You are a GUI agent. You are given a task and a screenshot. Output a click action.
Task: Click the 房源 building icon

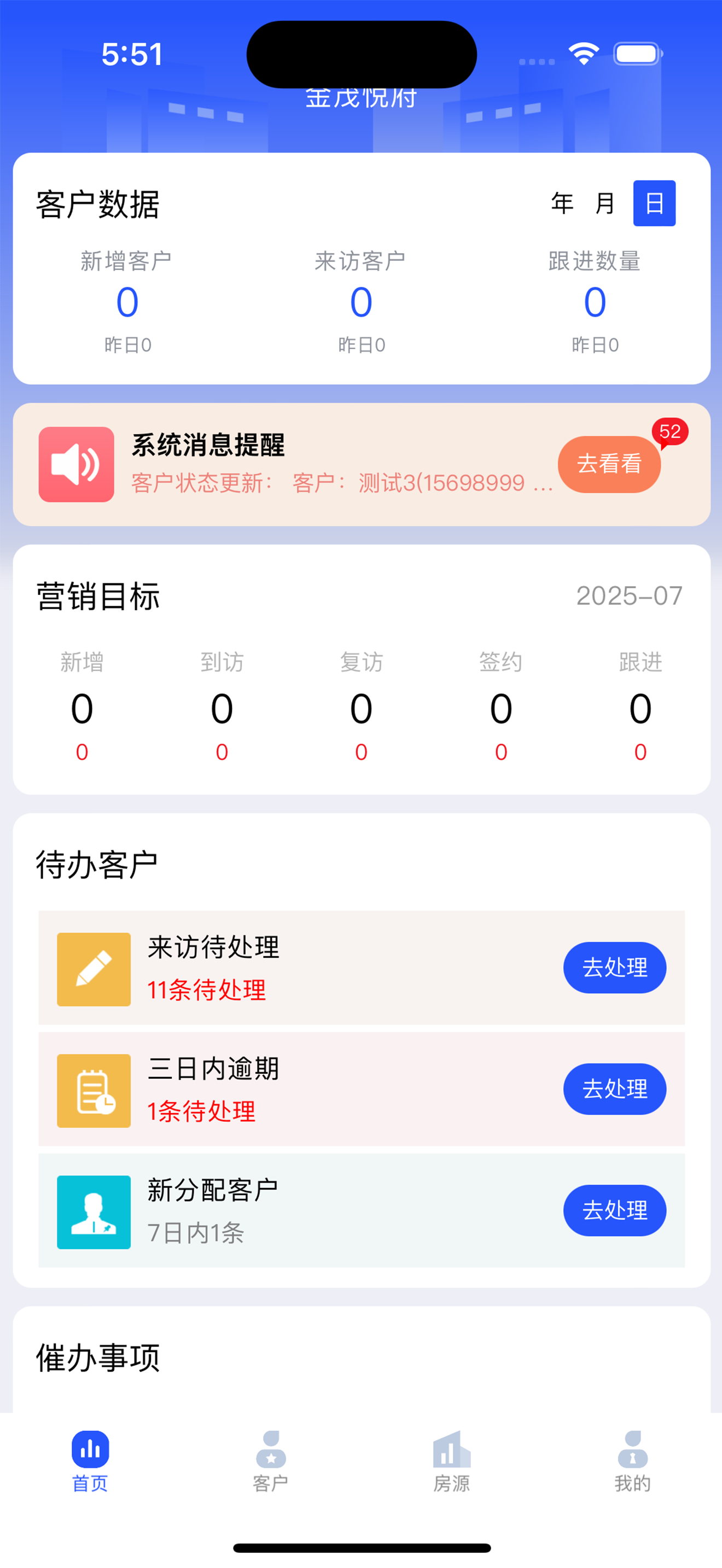tap(451, 1449)
